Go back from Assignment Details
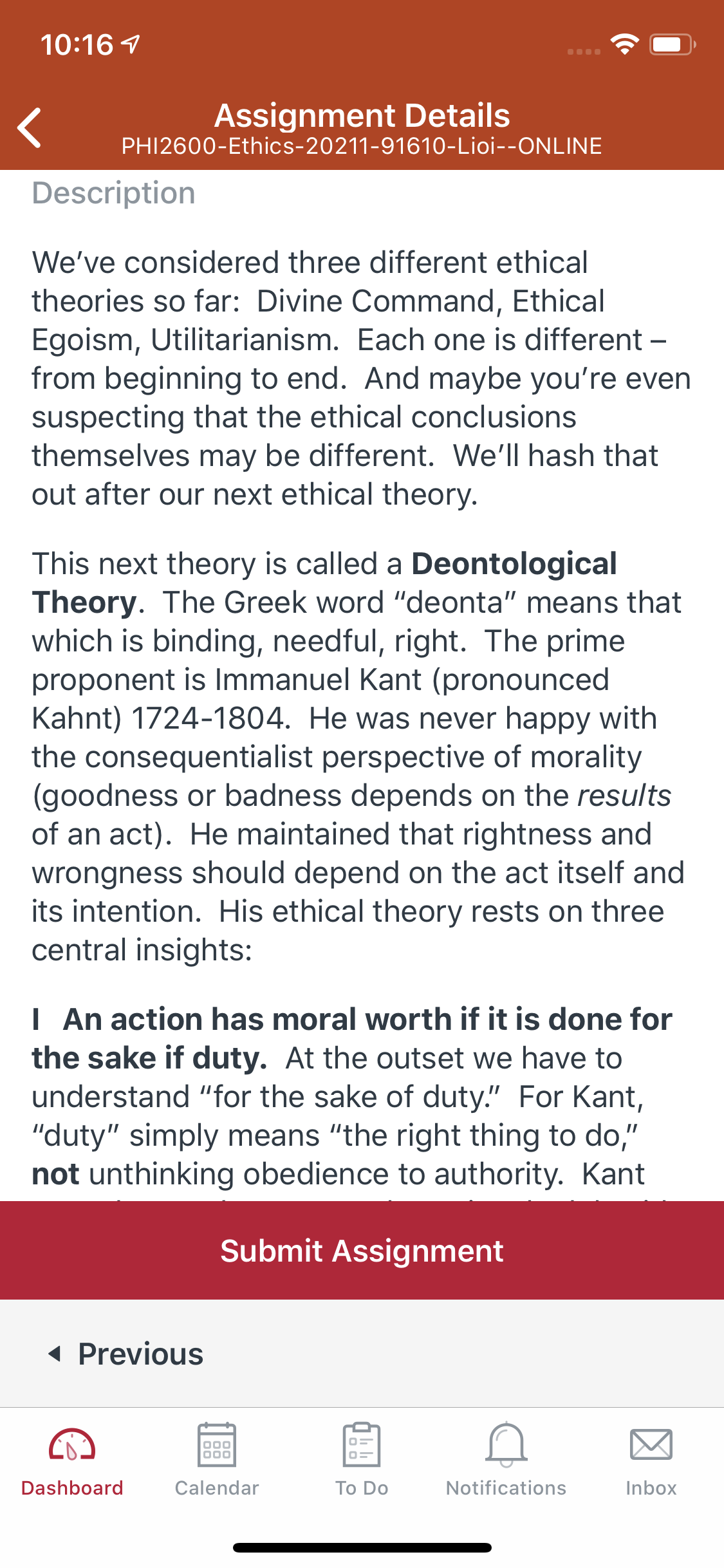 (x=30, y=127)
